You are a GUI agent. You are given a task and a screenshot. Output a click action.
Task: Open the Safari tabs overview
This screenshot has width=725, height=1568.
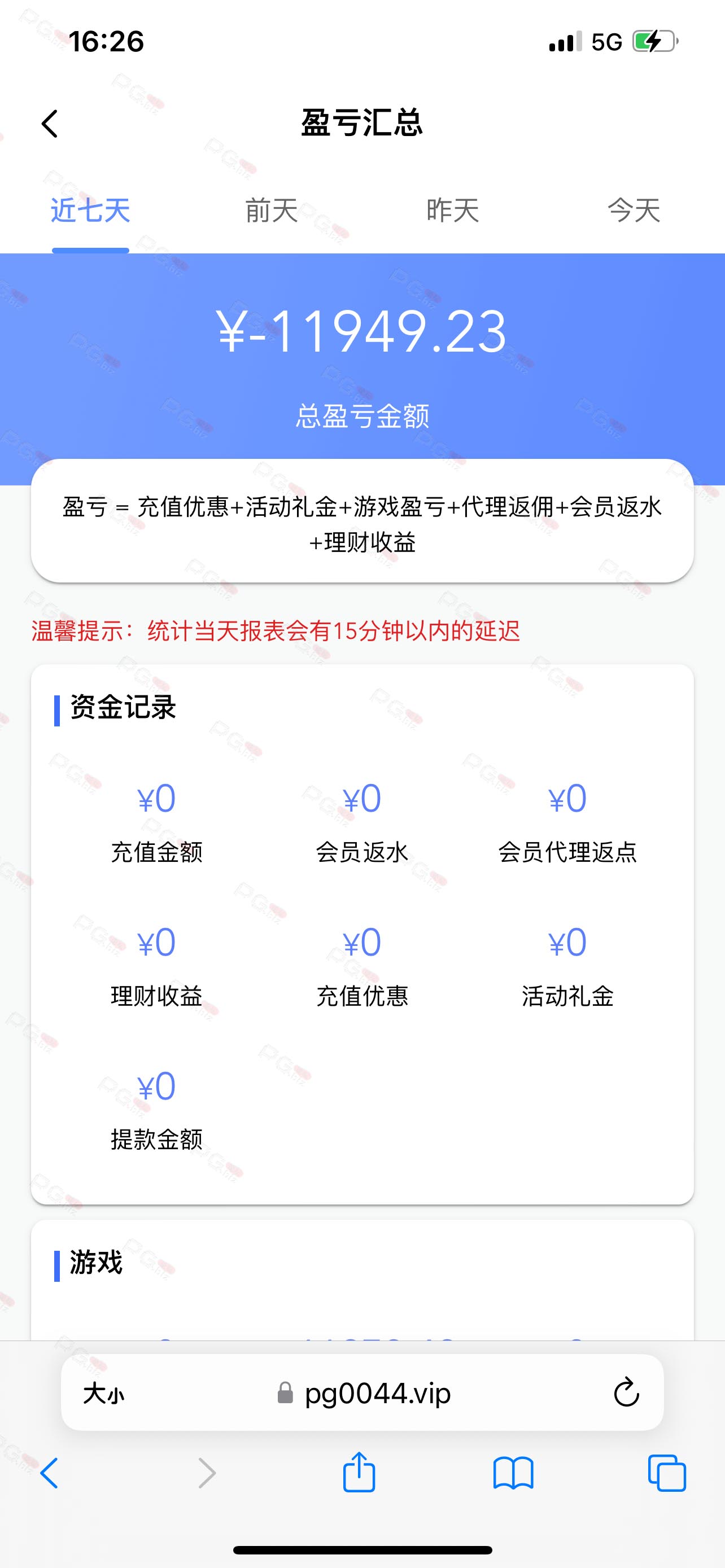click(667, 1473)
